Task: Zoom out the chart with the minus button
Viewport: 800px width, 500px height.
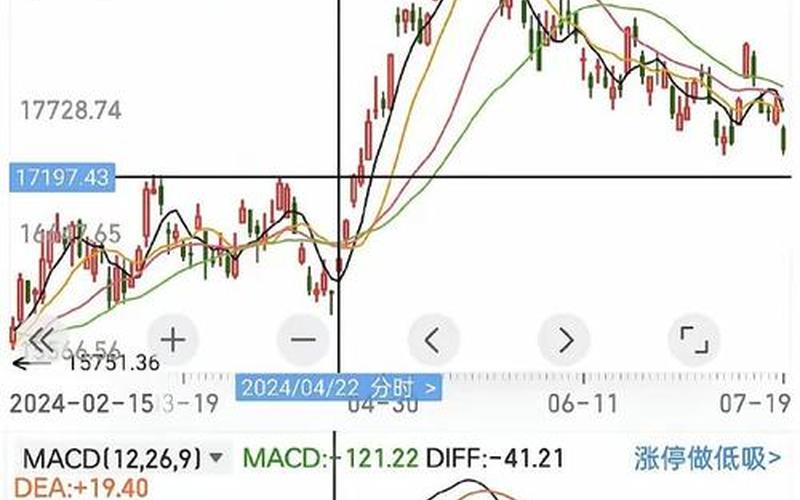Action: click(303, 340)
